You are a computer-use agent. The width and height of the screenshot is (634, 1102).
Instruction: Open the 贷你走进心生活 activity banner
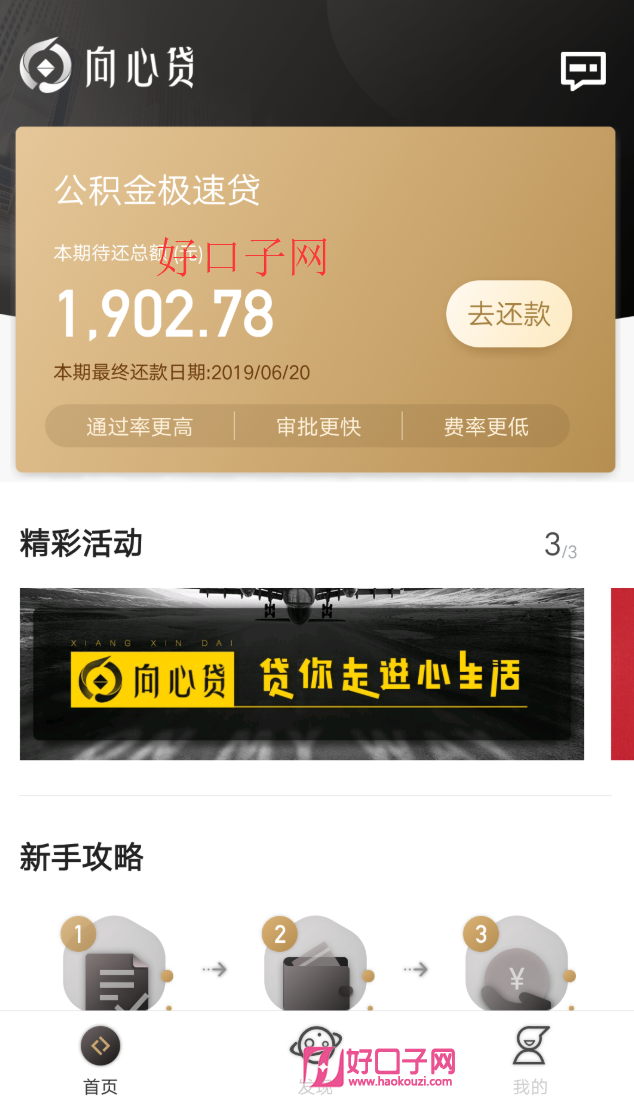(302, 674)
